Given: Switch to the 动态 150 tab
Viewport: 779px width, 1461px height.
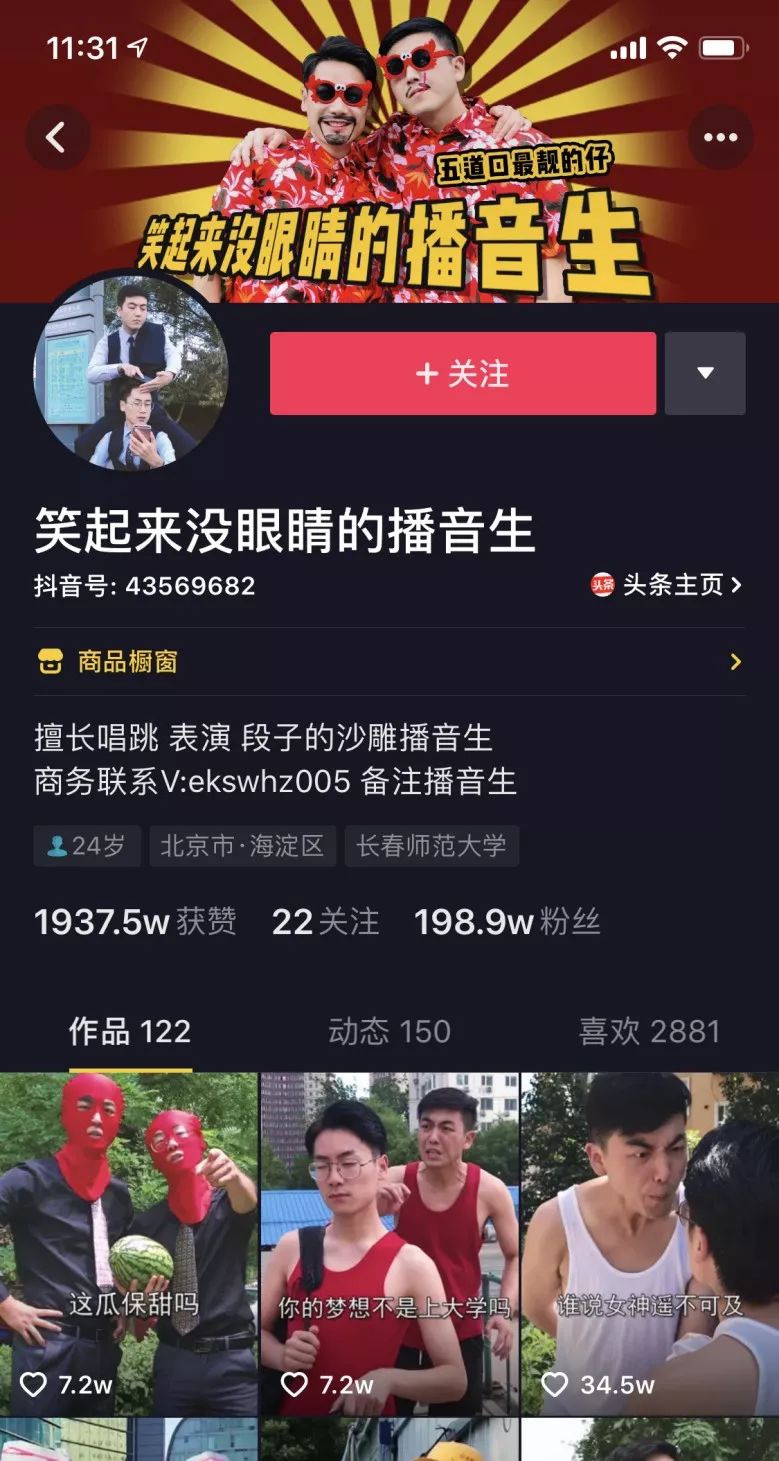Looking at the screenshot, I should point(389,1032).
